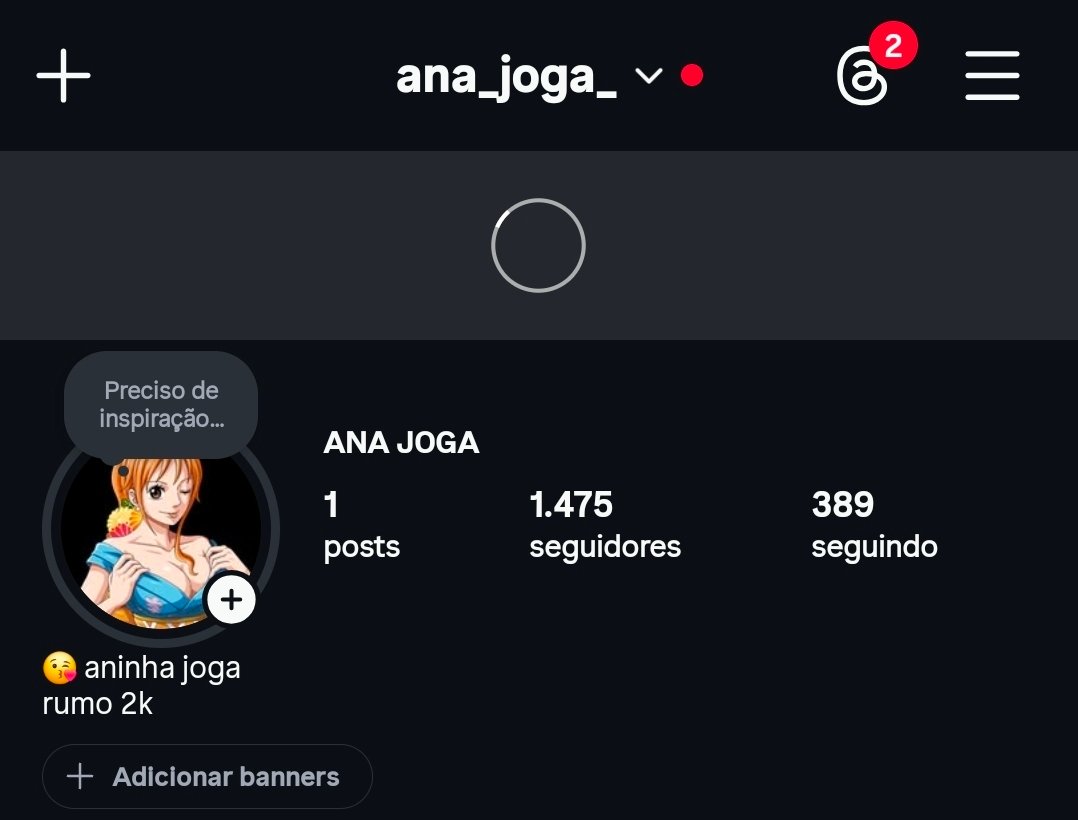Tap the plus icon to create content

tap(64, 76)
